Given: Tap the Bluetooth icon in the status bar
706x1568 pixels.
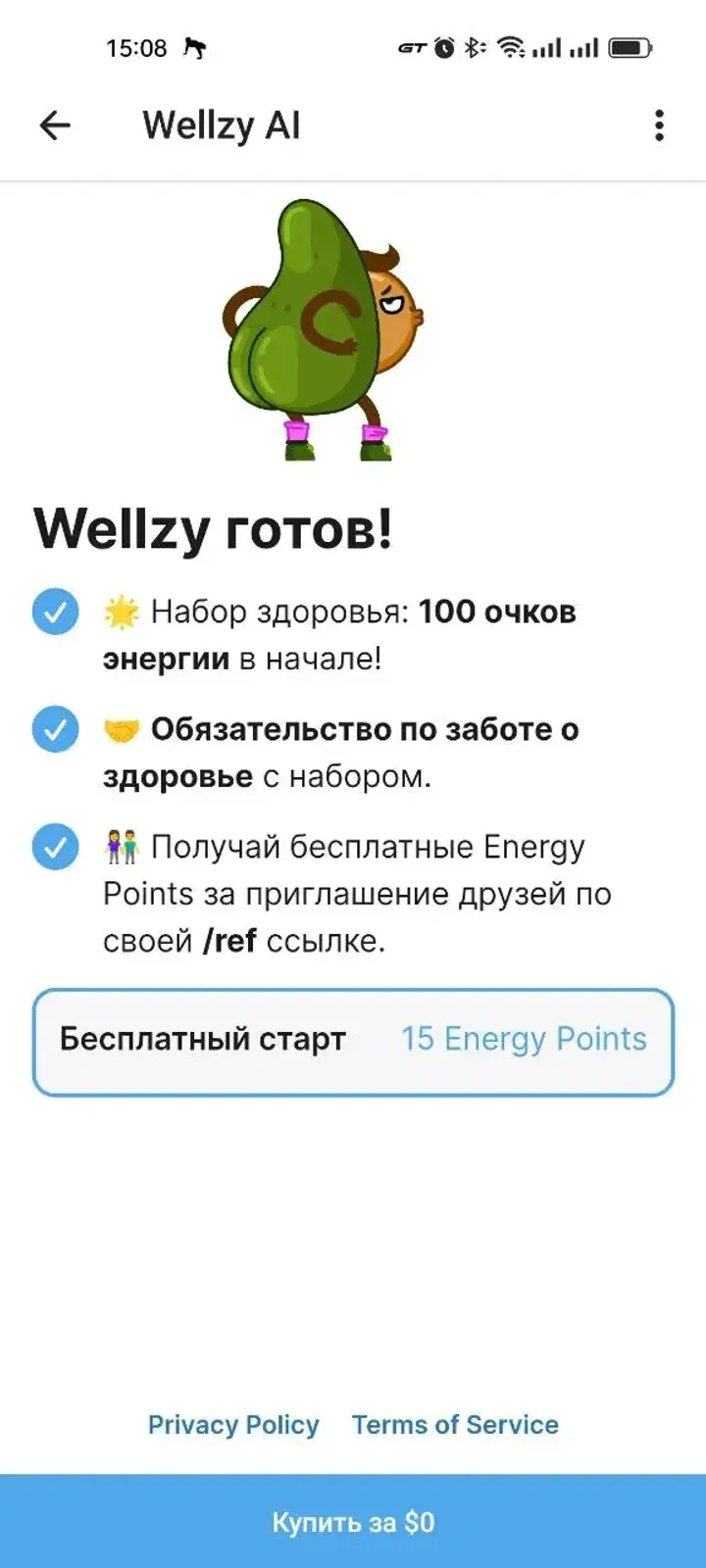Looking at the screenshot, I should coord(474,45).
